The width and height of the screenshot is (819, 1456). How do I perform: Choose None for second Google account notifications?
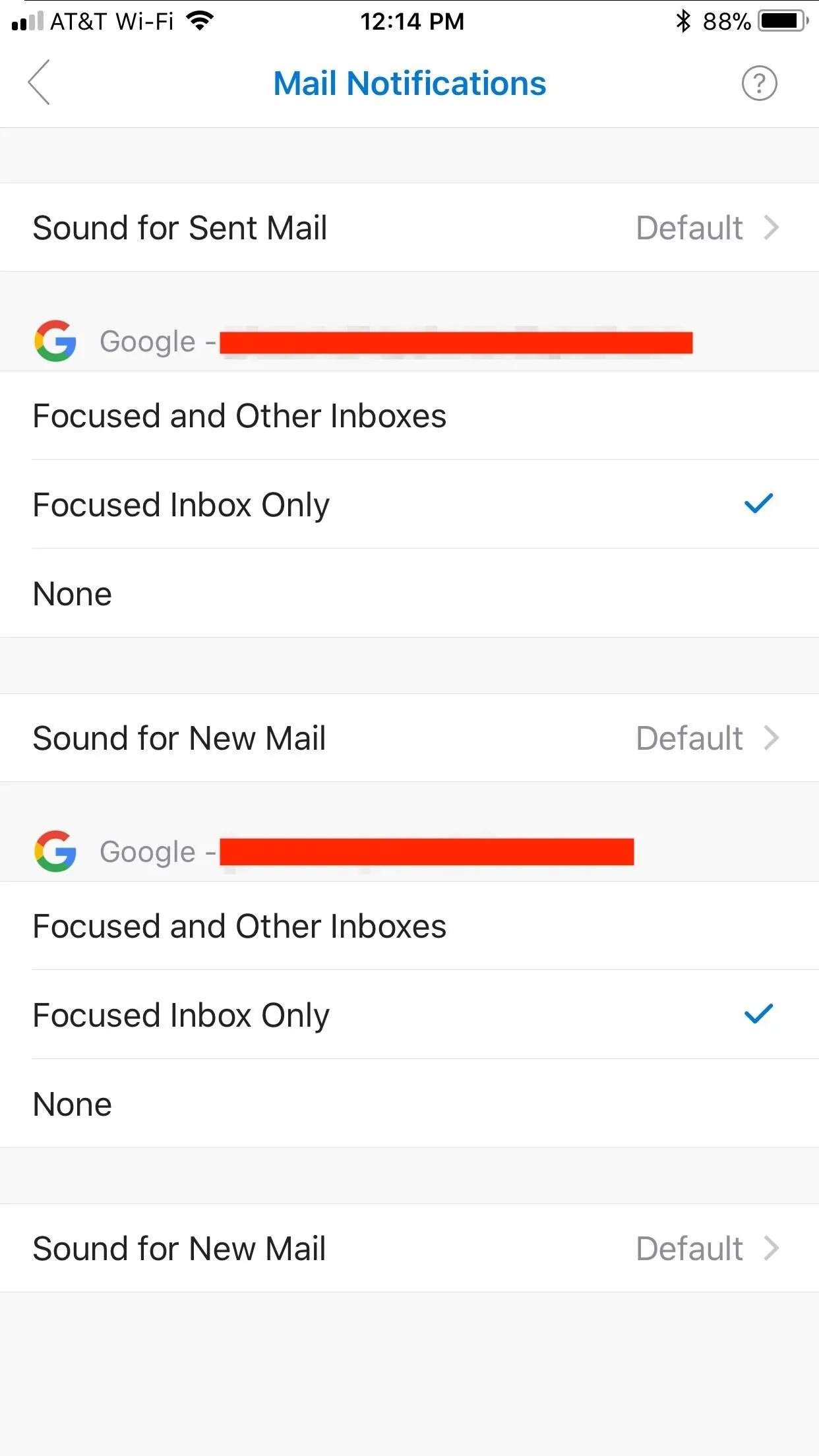point(409,1104)
